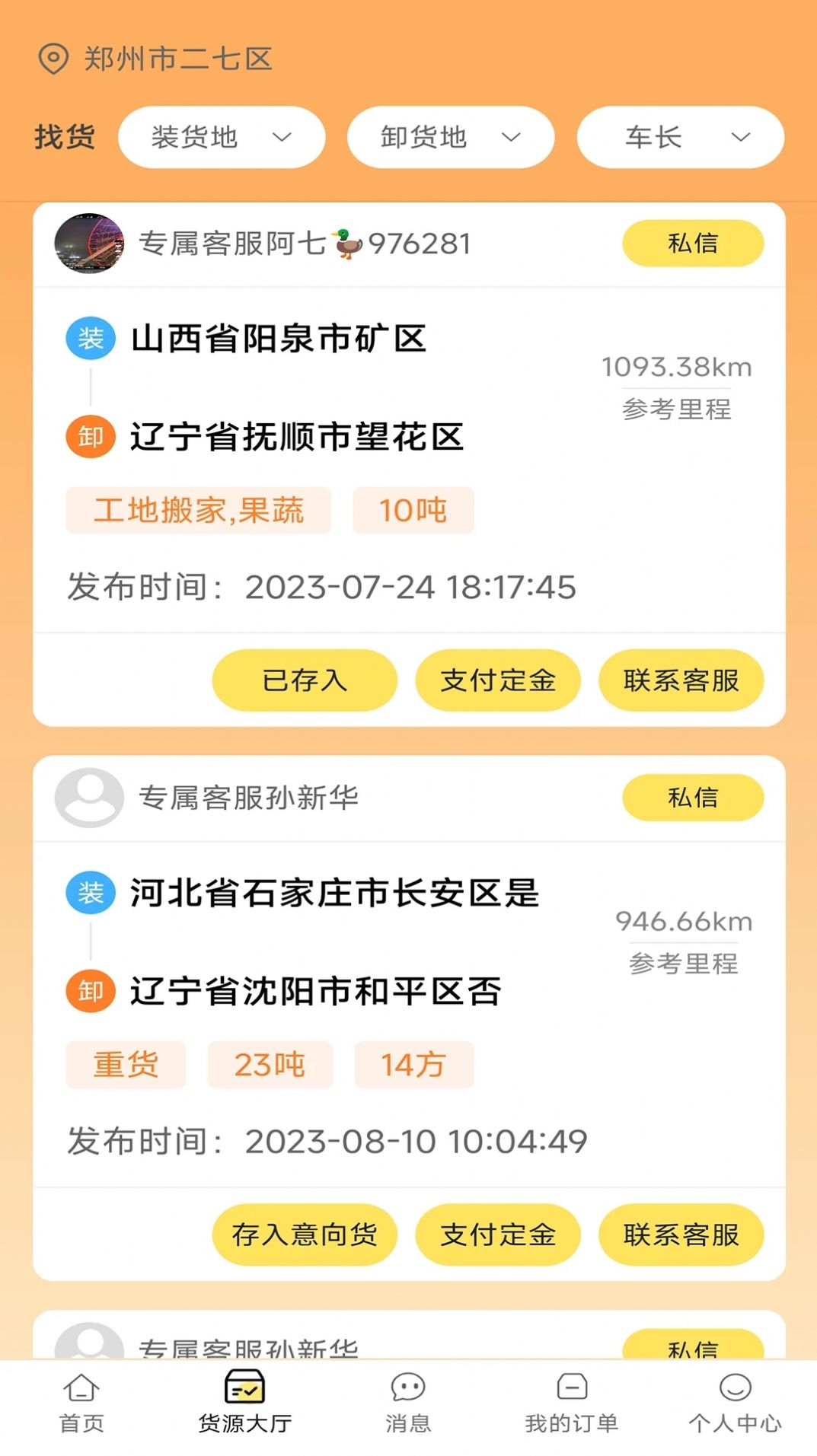Tap the location pin icon next to 郑州市二七区

pos(53,59)
